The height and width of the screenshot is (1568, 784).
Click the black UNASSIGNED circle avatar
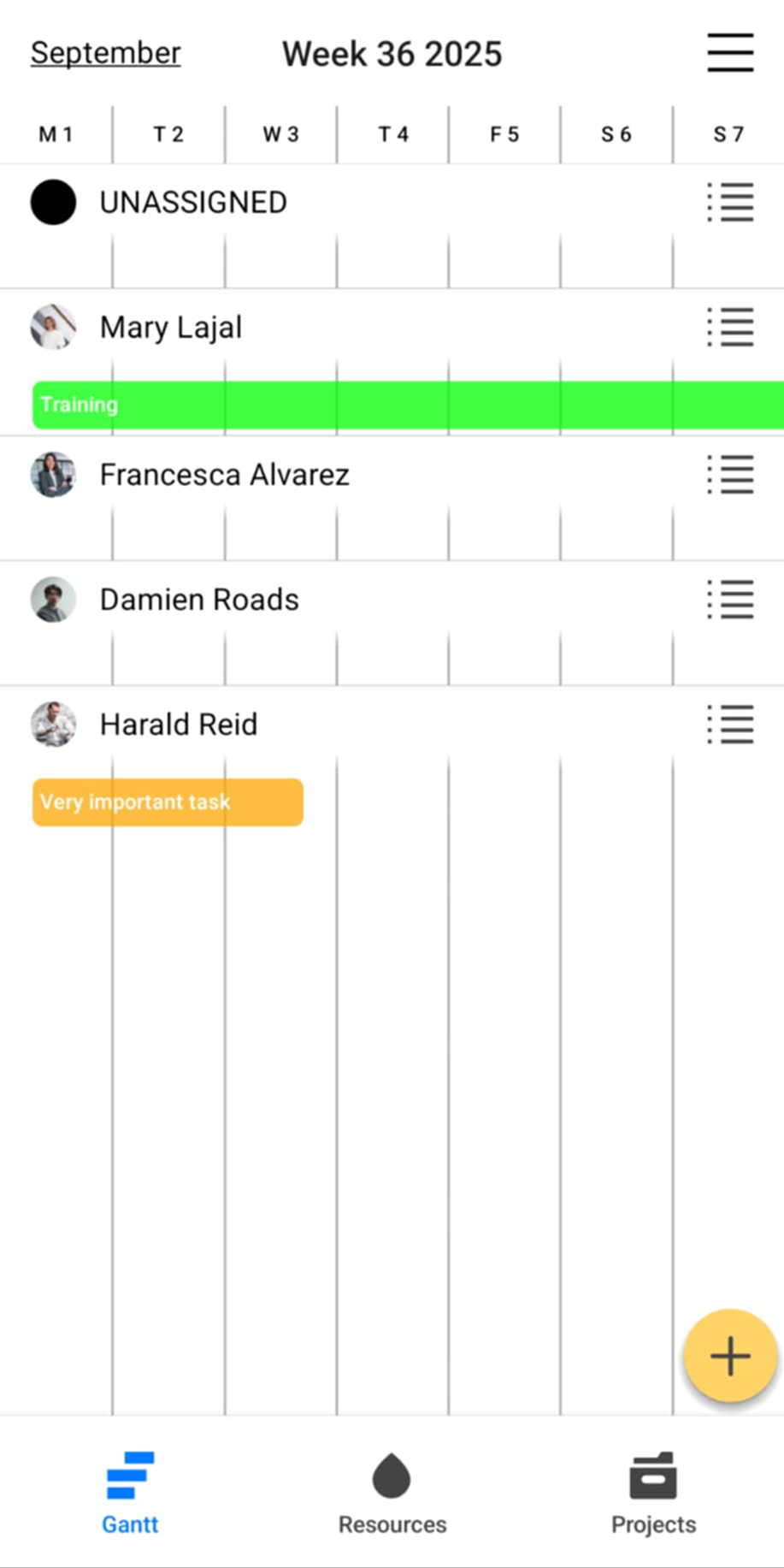pos(53,203)
